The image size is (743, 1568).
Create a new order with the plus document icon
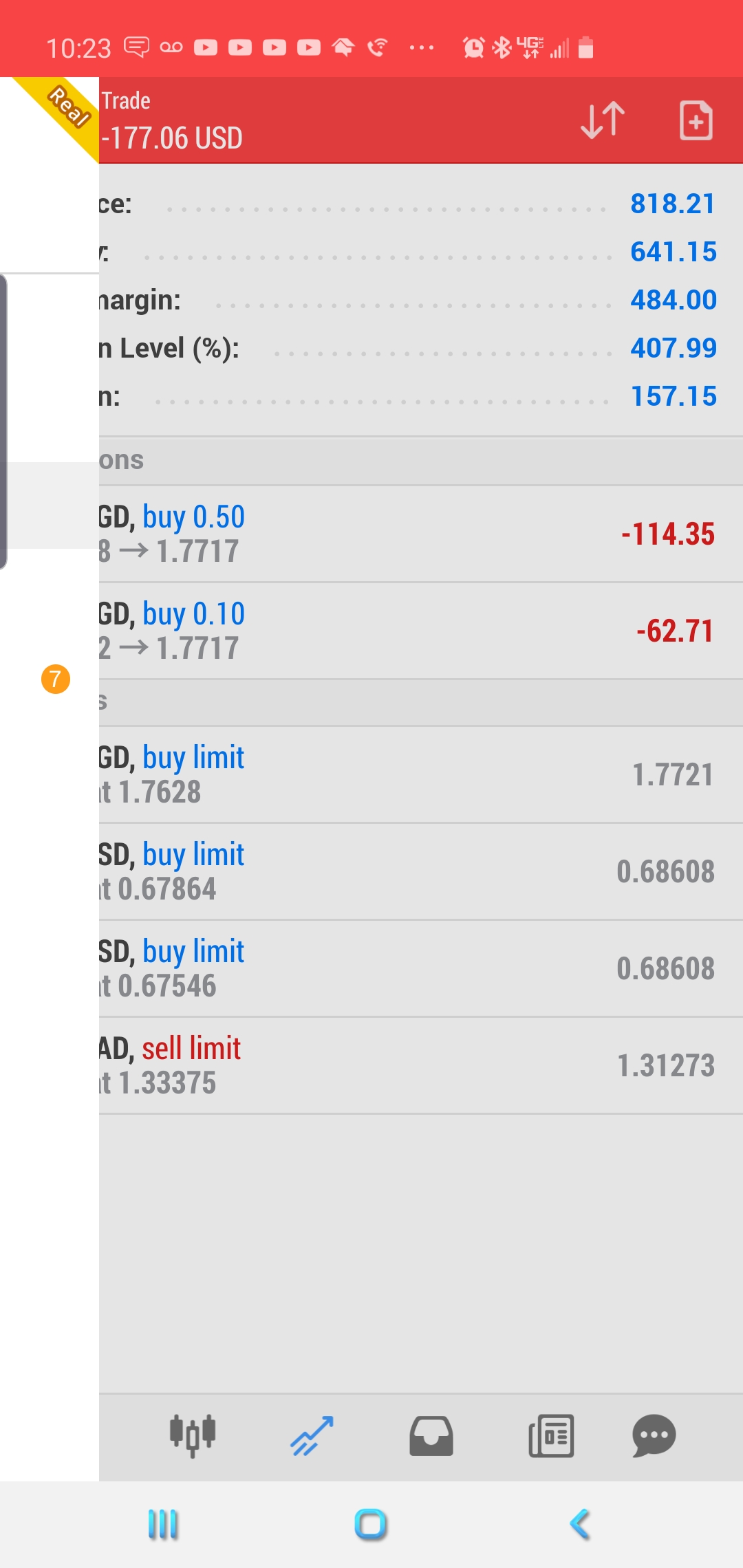pos(696,120)
